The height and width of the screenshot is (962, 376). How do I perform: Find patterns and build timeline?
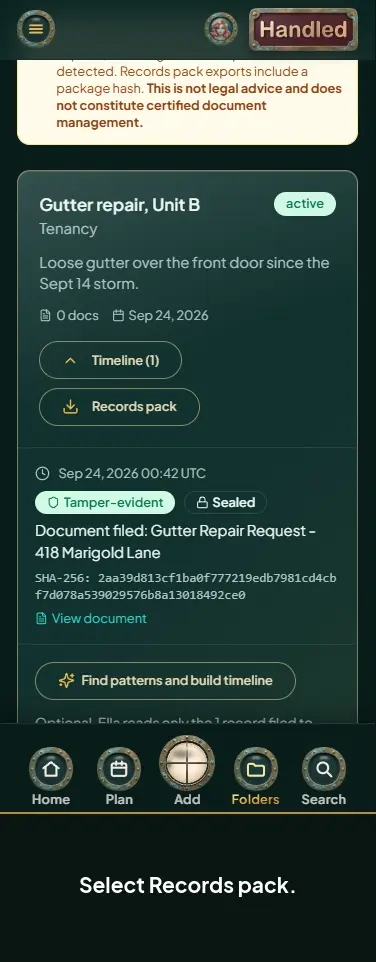click(166, 680)
